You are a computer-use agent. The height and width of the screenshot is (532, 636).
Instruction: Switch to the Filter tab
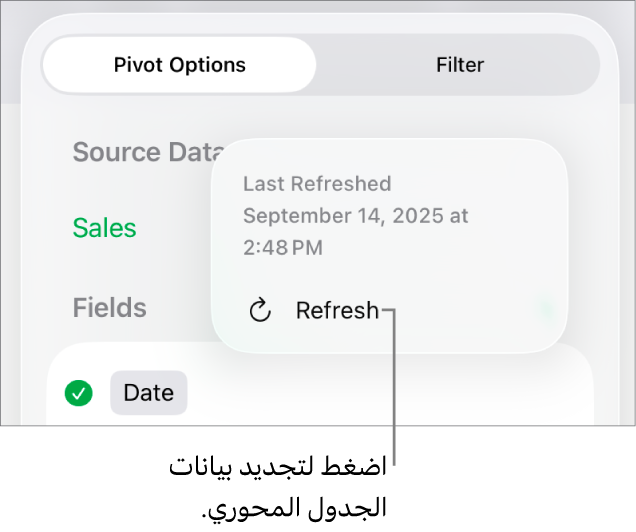[x=459, y=66]
